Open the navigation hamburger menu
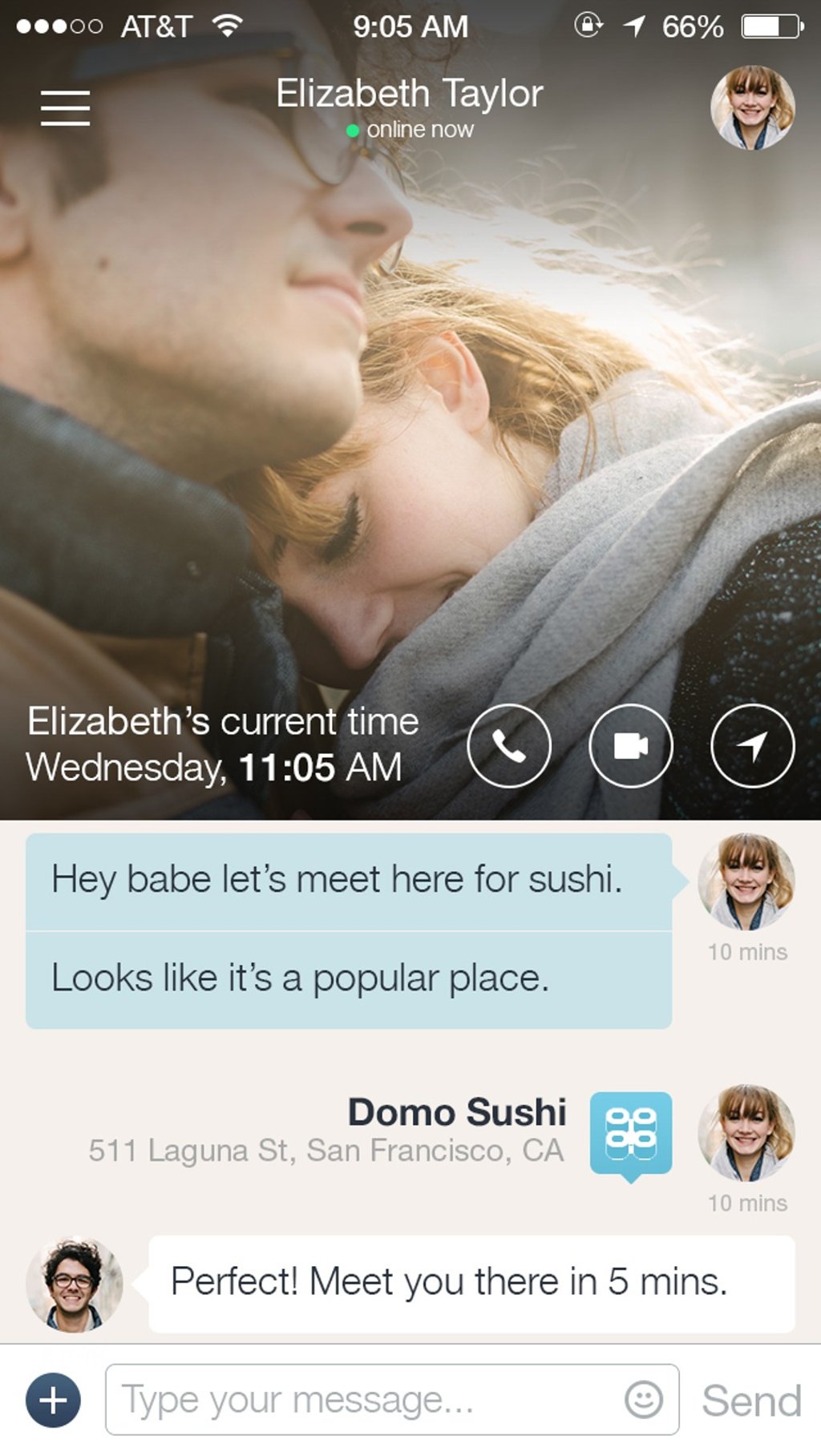Viewport: 821px width, 1456px height. [x=65, y=108]
